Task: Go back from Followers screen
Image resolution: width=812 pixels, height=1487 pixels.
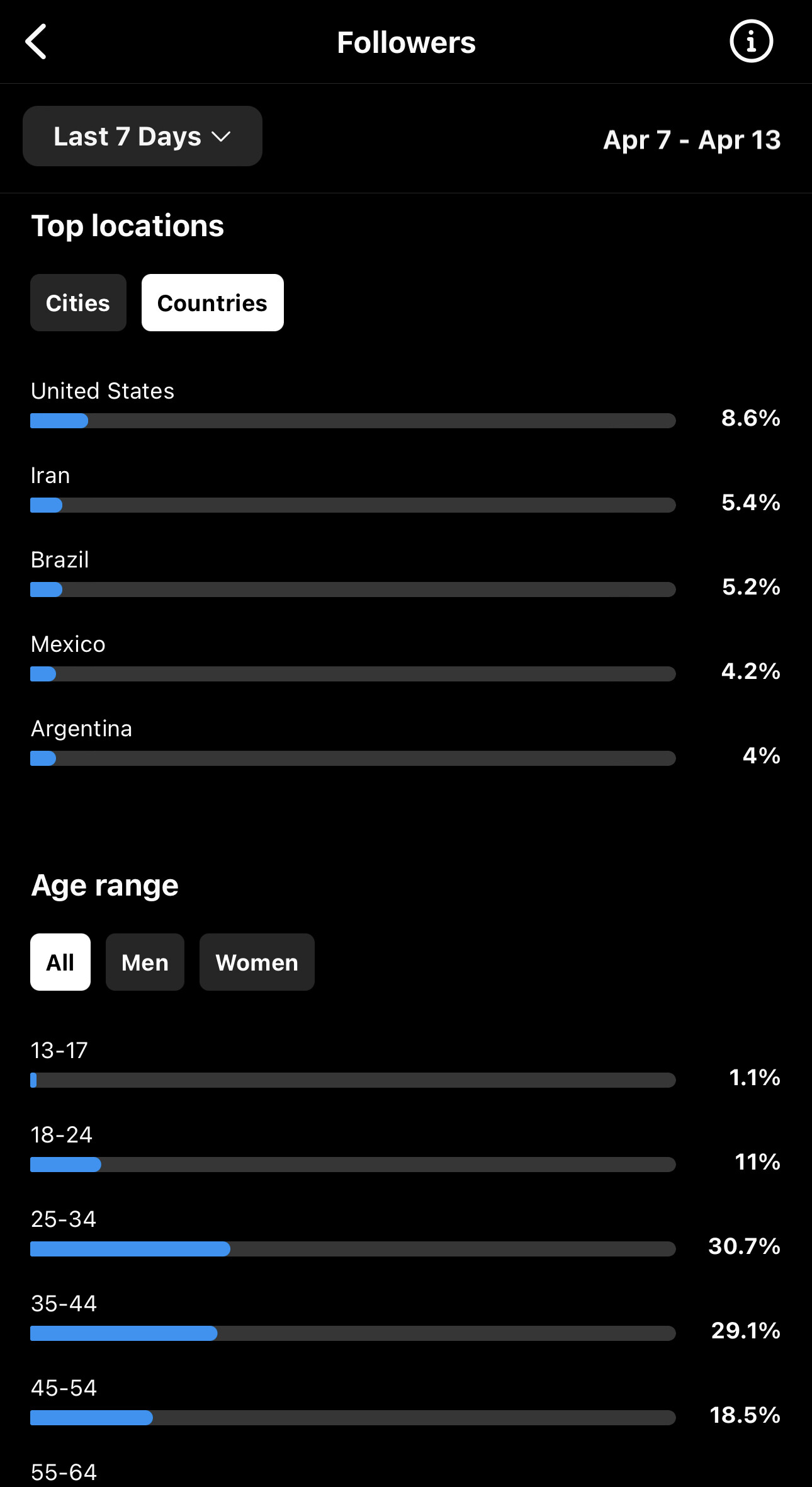Action: coord(37,42)
